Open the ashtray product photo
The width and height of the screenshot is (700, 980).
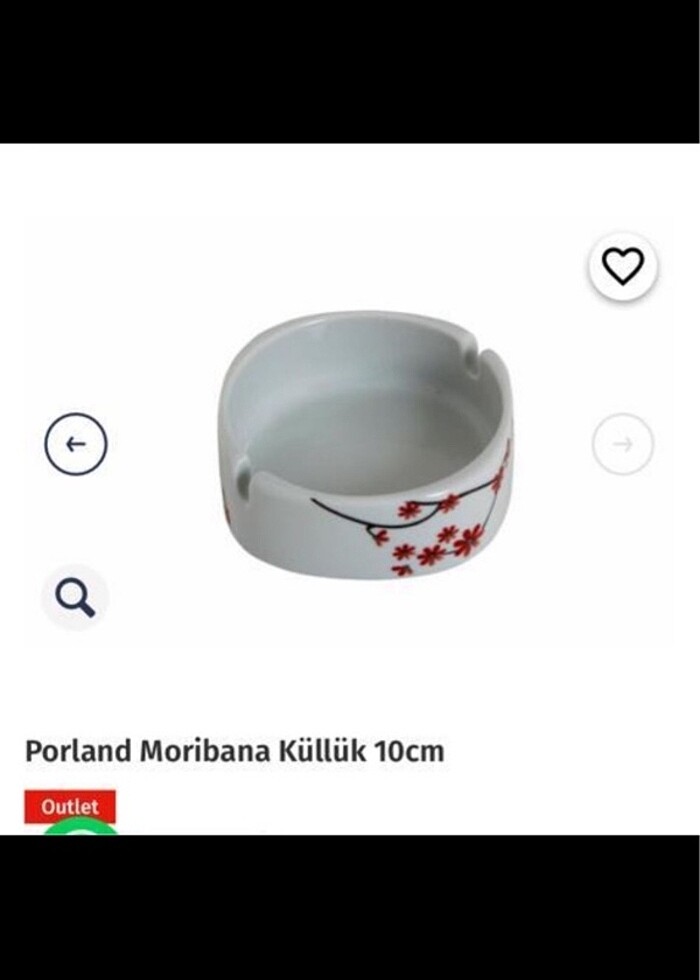[x=366, y=445]
